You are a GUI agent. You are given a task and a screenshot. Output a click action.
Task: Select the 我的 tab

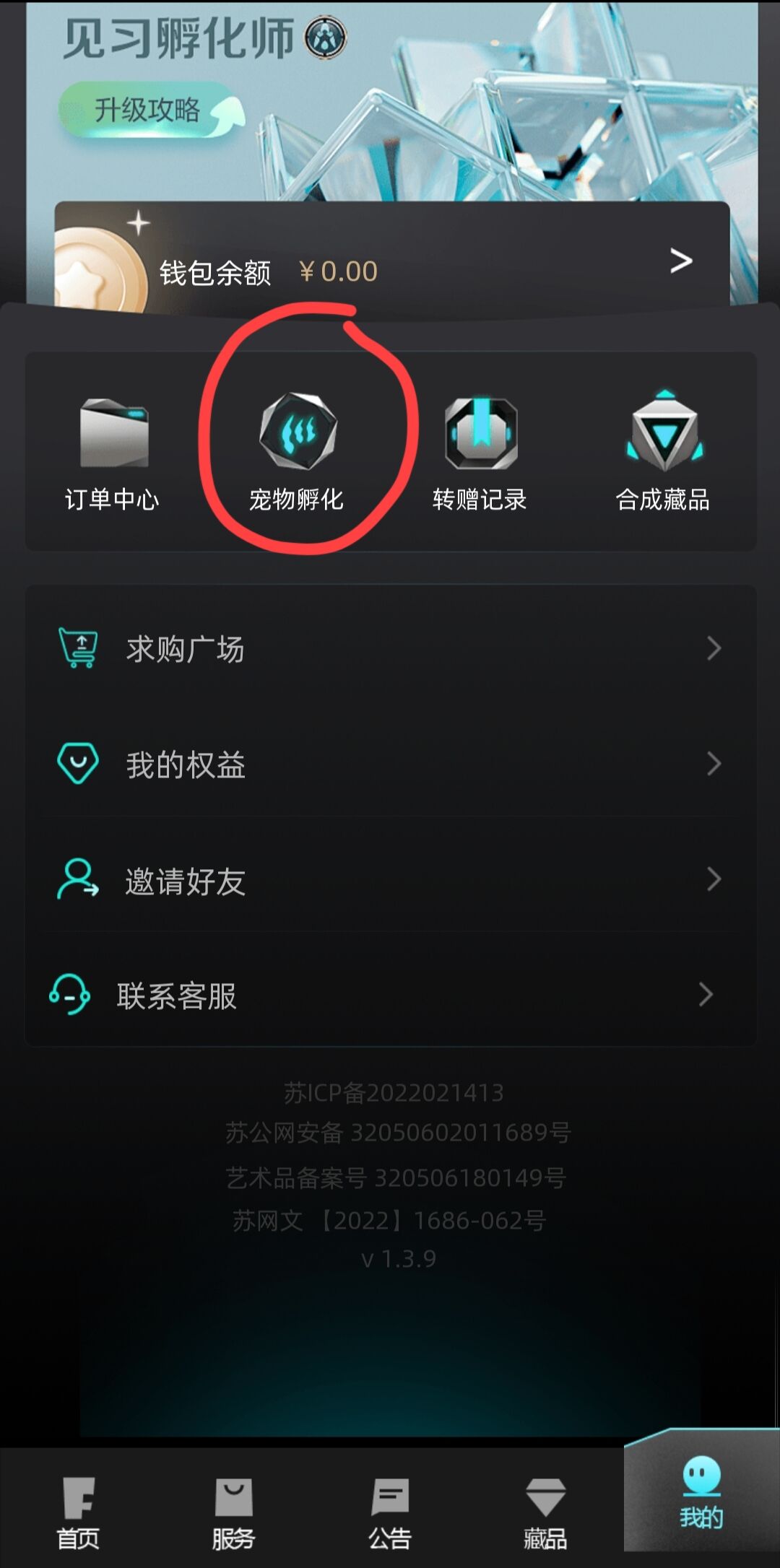[x=701, y=1494]
